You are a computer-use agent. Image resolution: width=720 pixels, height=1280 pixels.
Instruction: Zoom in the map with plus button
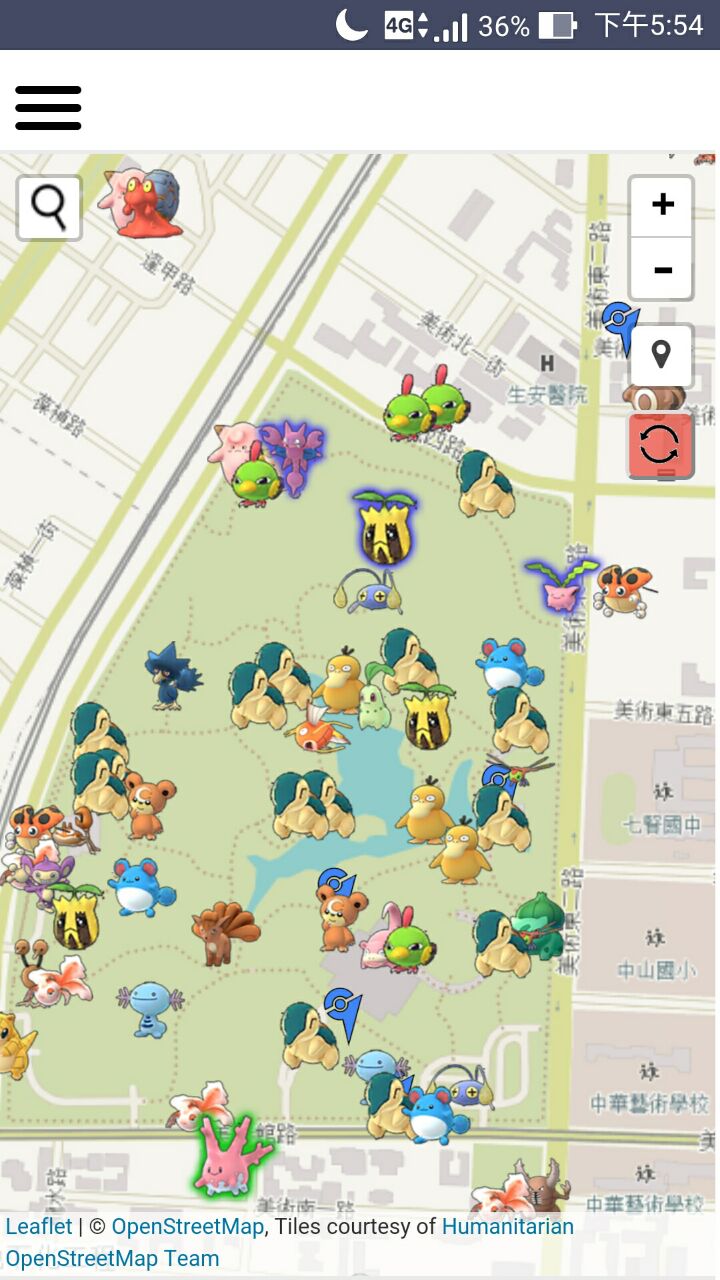(x=661, y=206)
